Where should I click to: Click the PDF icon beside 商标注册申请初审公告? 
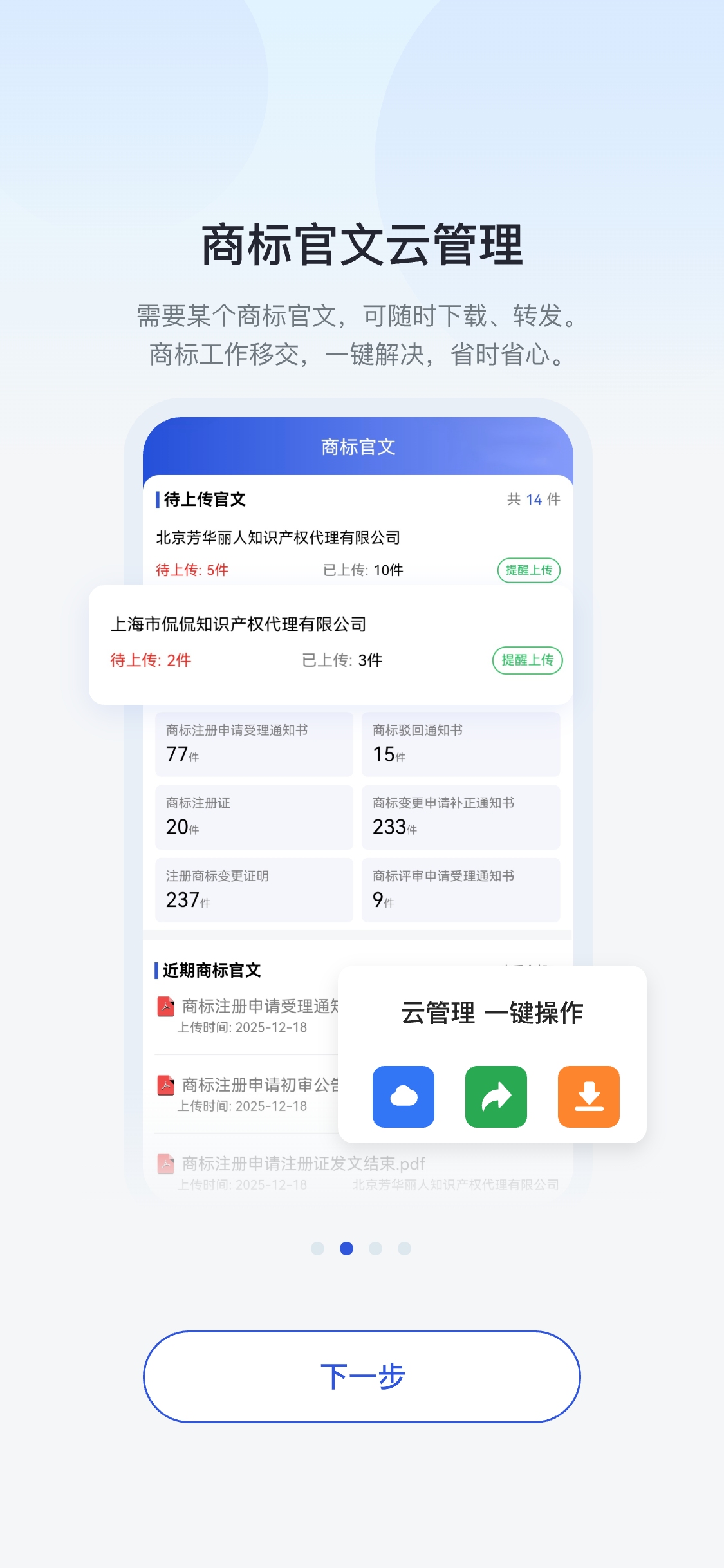tap(166, 1085)
